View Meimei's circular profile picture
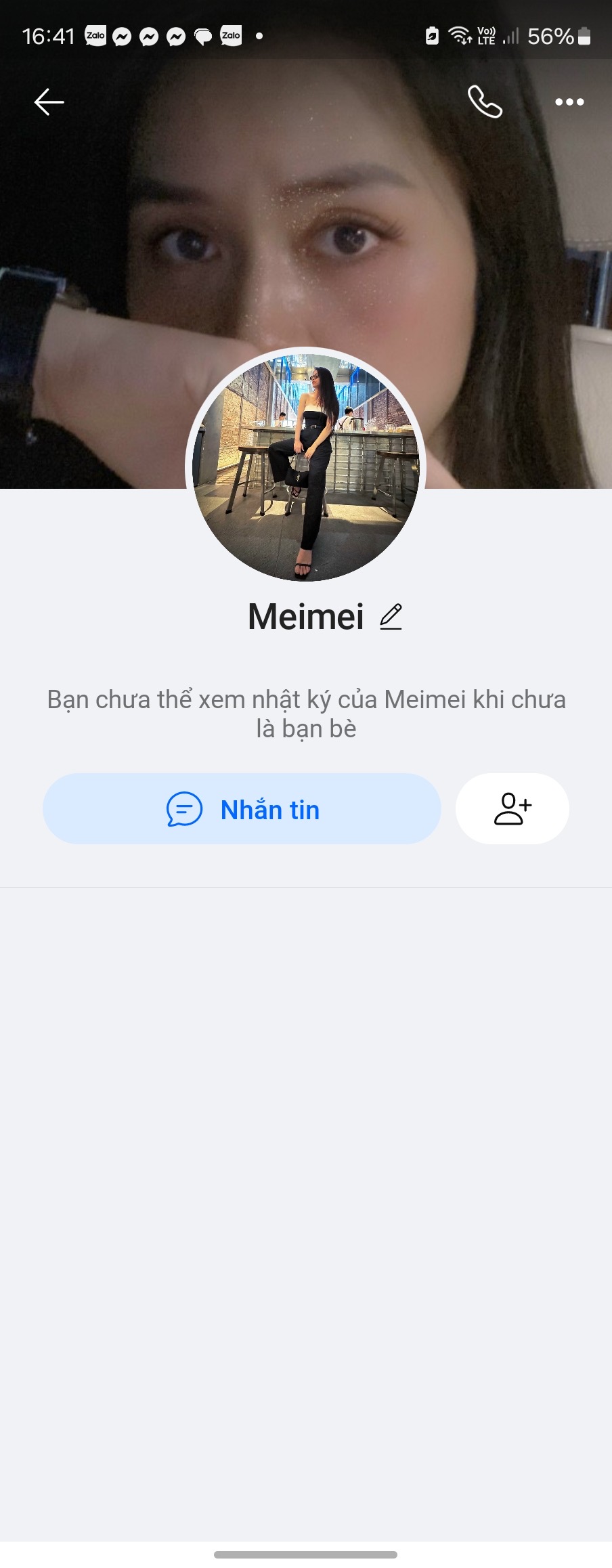The height and width of the screenshot is (1568, 612). (x=306, y=466)
